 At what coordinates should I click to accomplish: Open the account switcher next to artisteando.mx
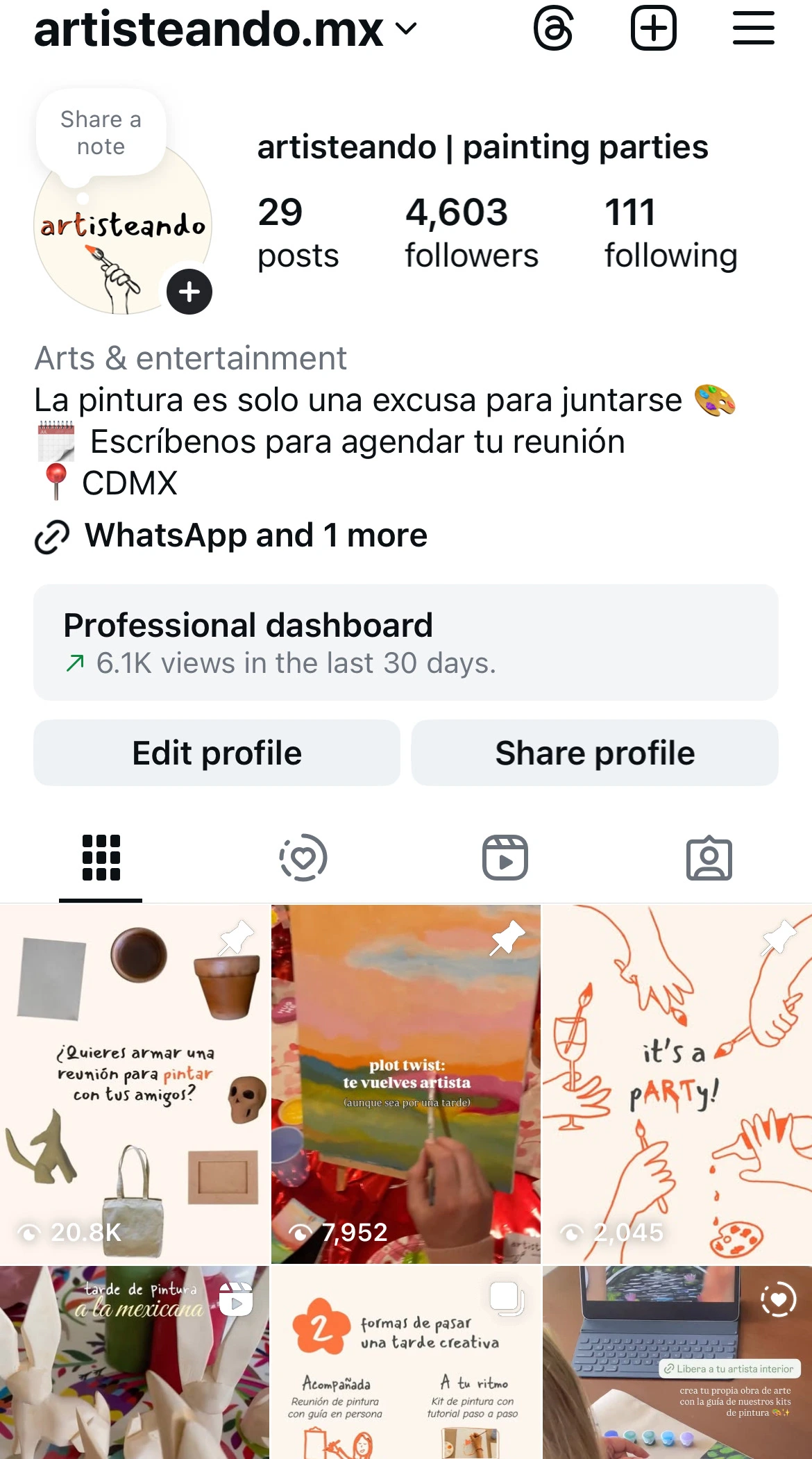coord(406,29)
